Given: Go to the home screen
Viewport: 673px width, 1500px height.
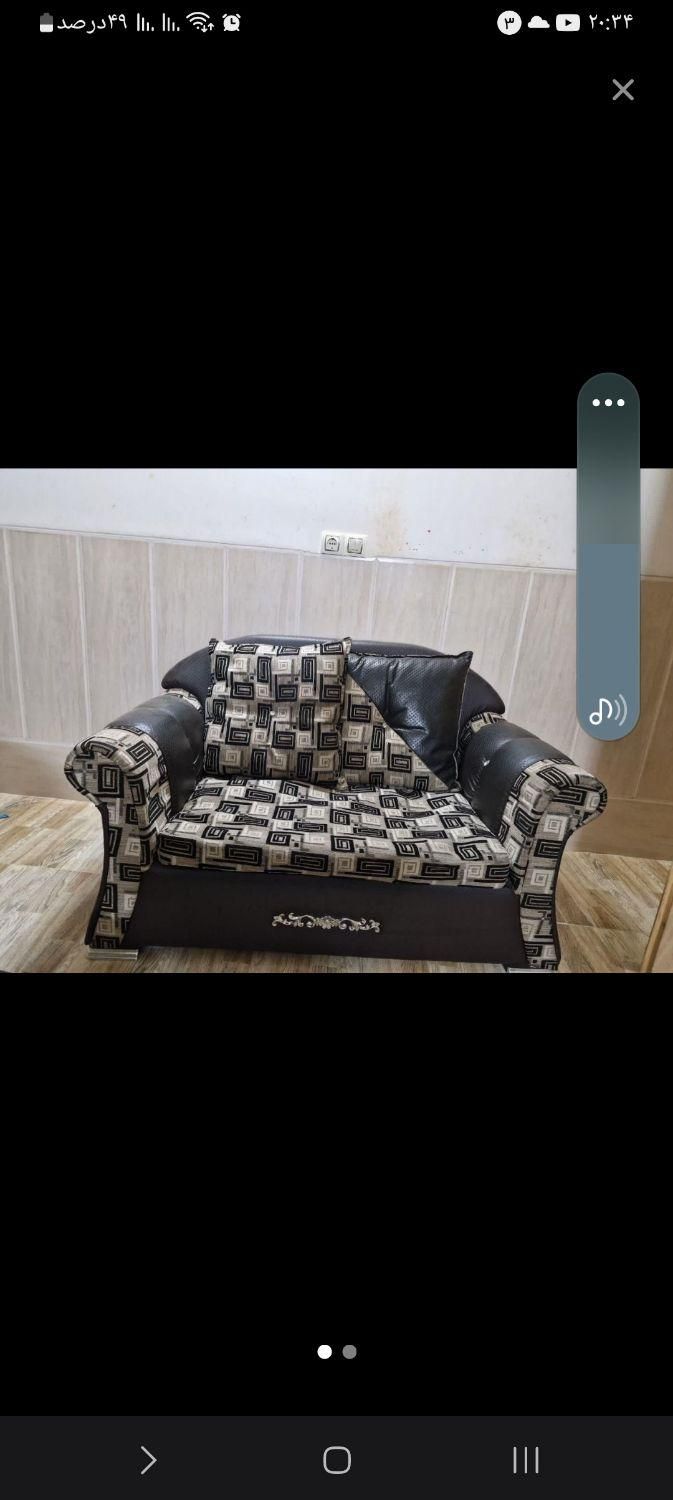Looking at the screenshot, I should (337, 1460).
